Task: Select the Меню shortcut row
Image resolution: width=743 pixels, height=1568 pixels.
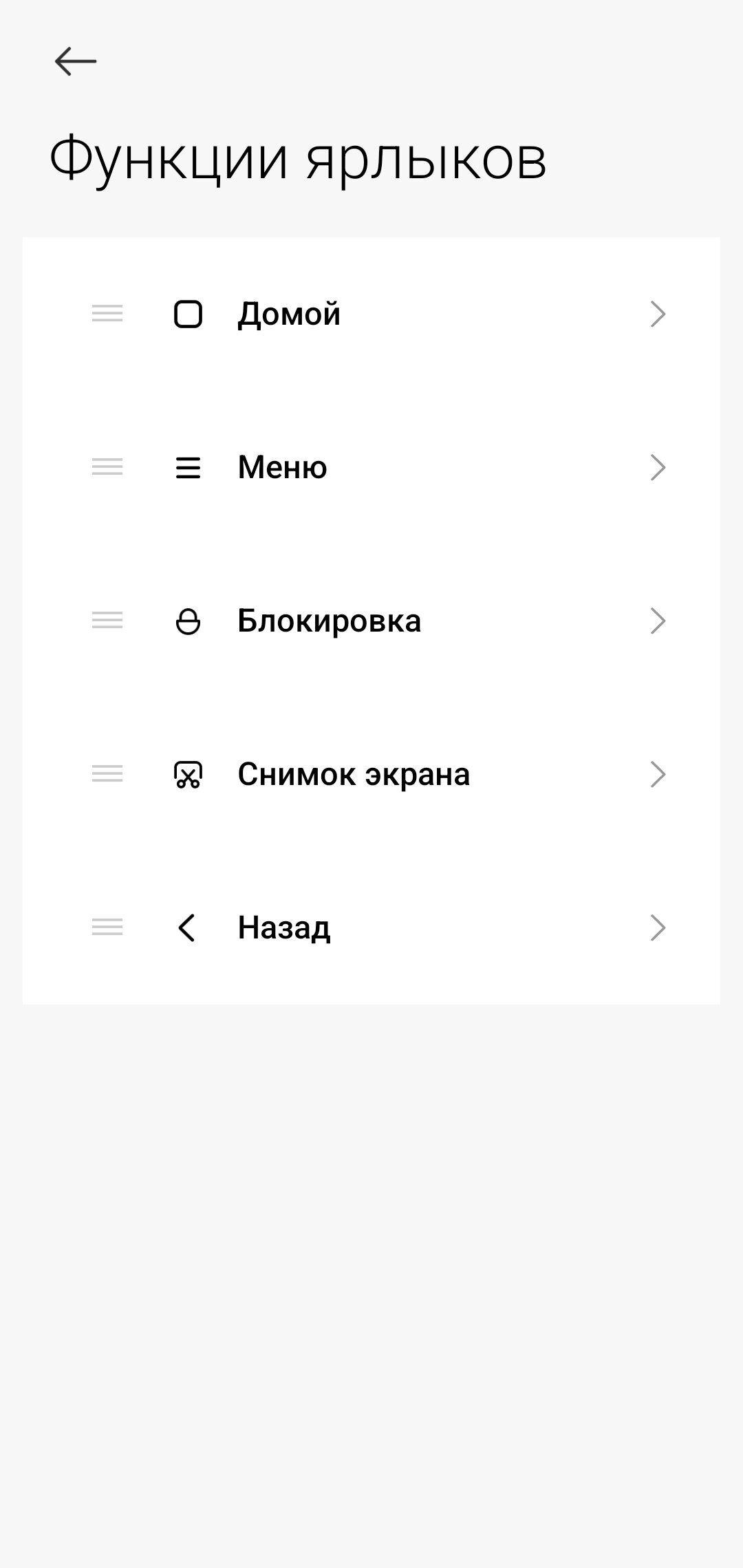Action: 371,468
